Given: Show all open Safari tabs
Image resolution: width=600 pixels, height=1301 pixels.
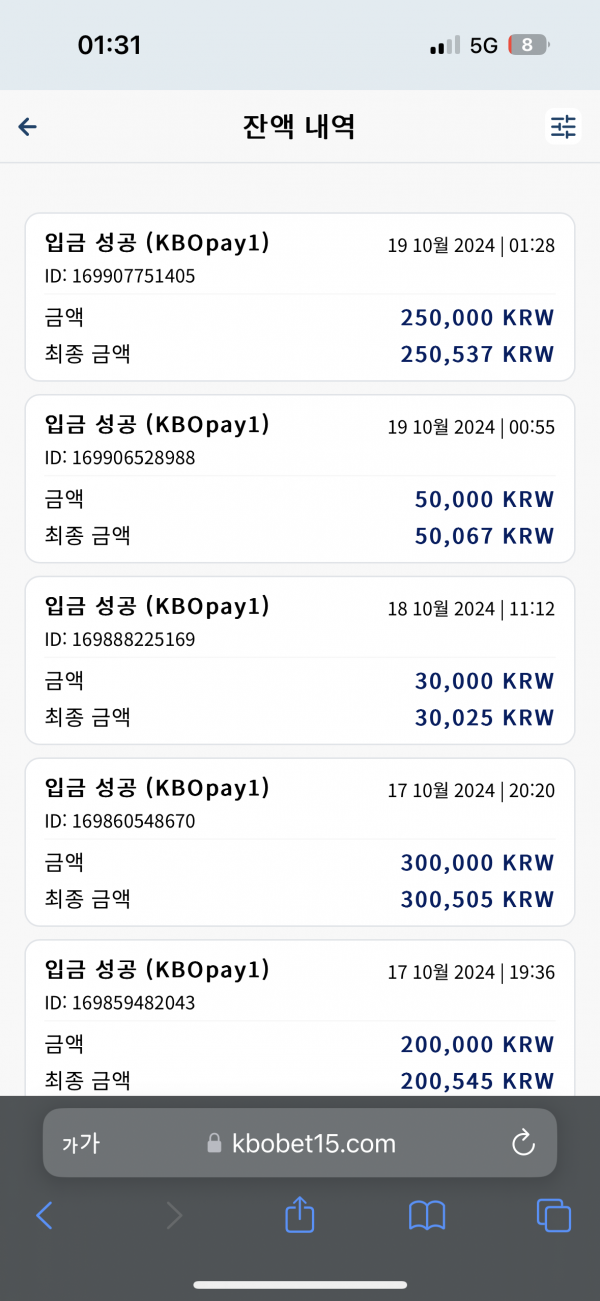Looking at the screenshot, I should tap(554, 1215).
